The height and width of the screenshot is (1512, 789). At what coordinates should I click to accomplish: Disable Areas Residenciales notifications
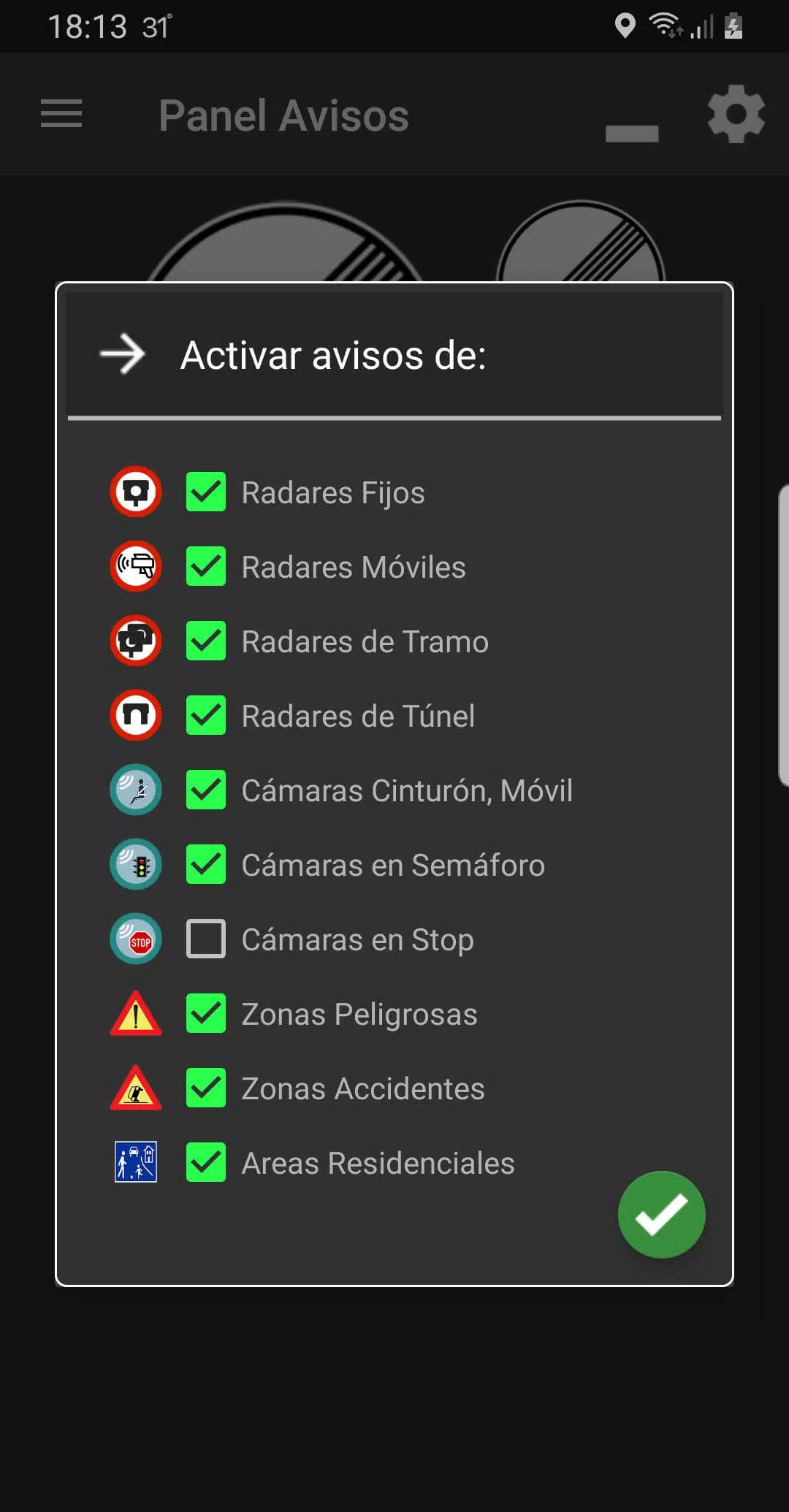pyautogui.click(x=206, y=1164)
